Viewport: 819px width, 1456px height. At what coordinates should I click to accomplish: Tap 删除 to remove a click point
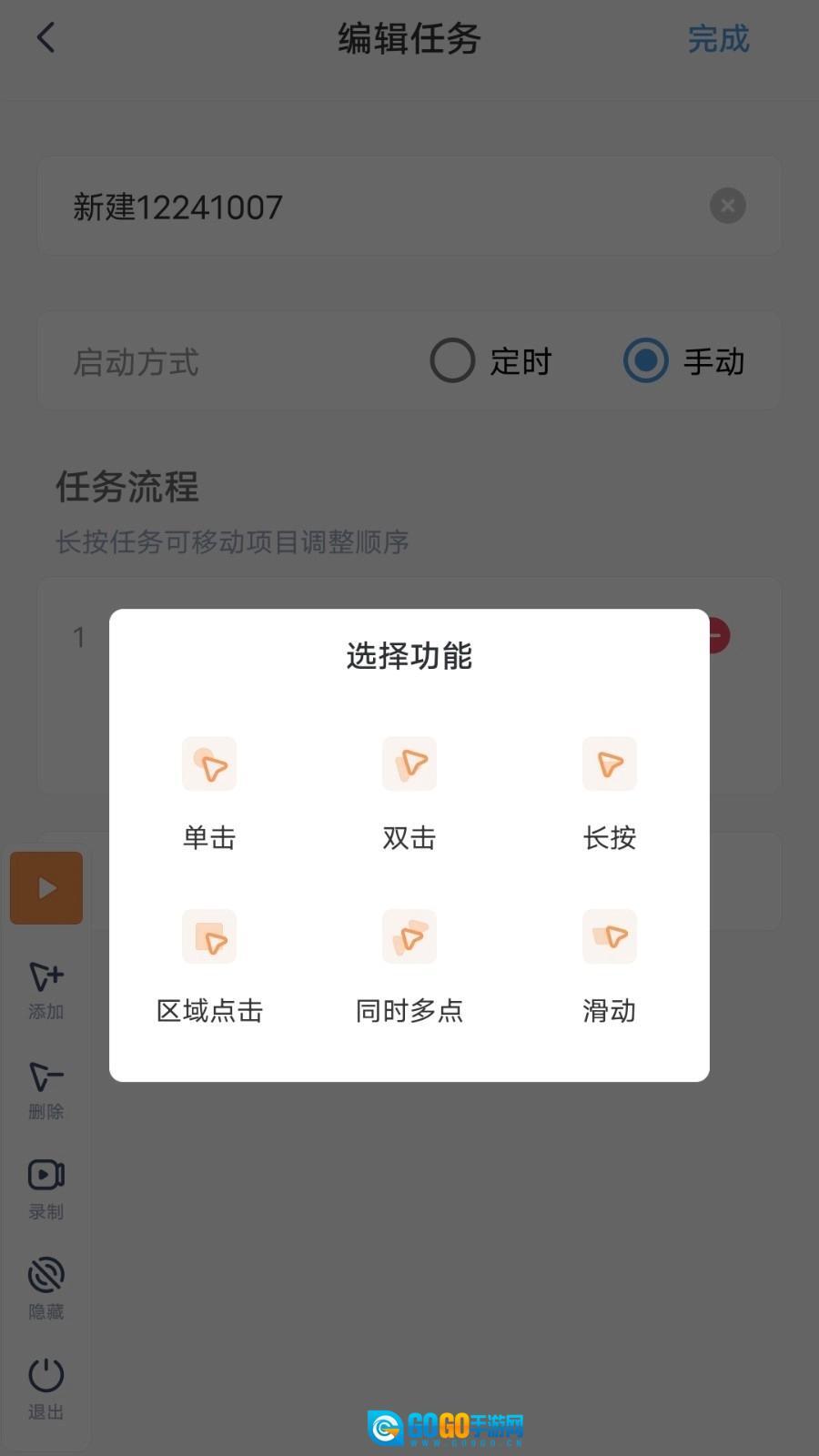(x=46, y=1089)
